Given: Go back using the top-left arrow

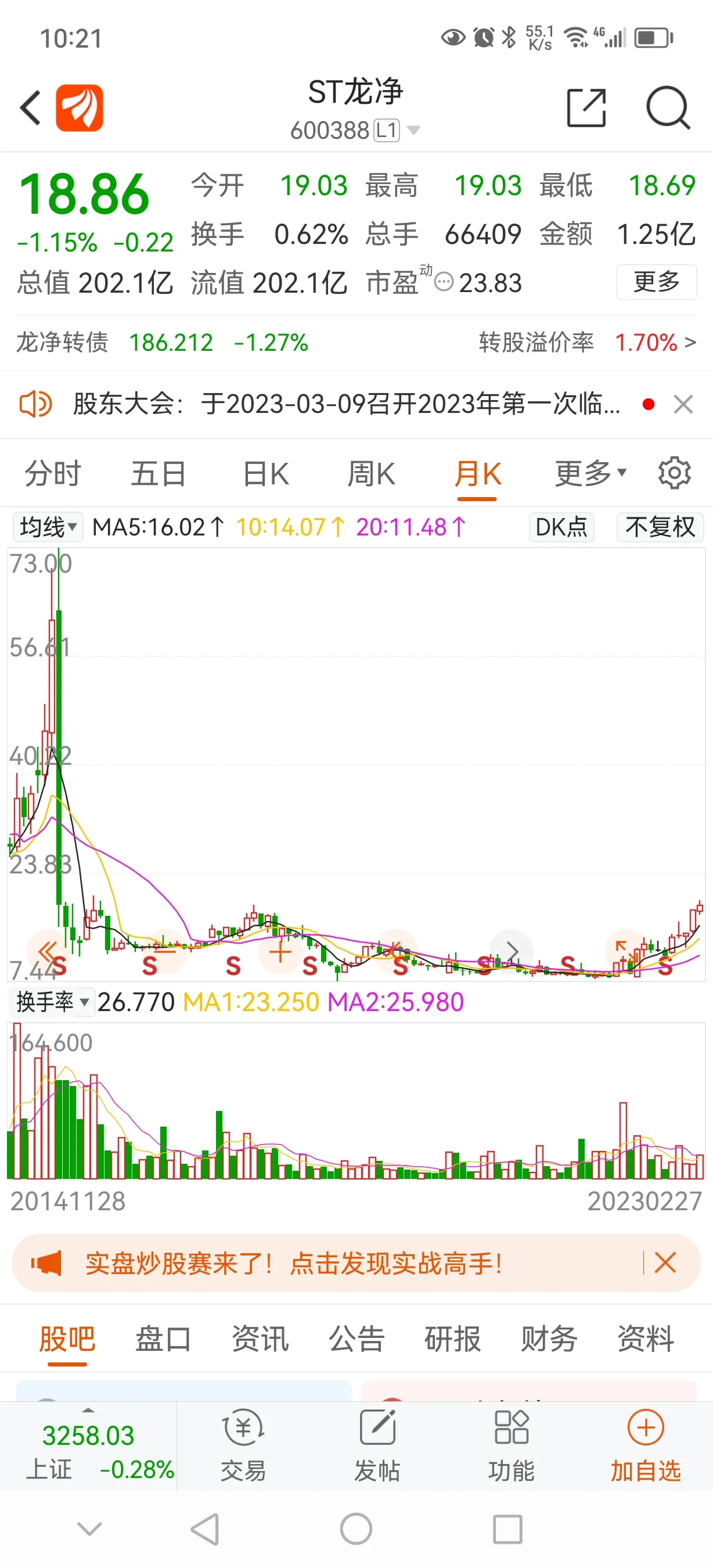Looking at the screenshot, I should pyautogui.click(x=30, y=108).
